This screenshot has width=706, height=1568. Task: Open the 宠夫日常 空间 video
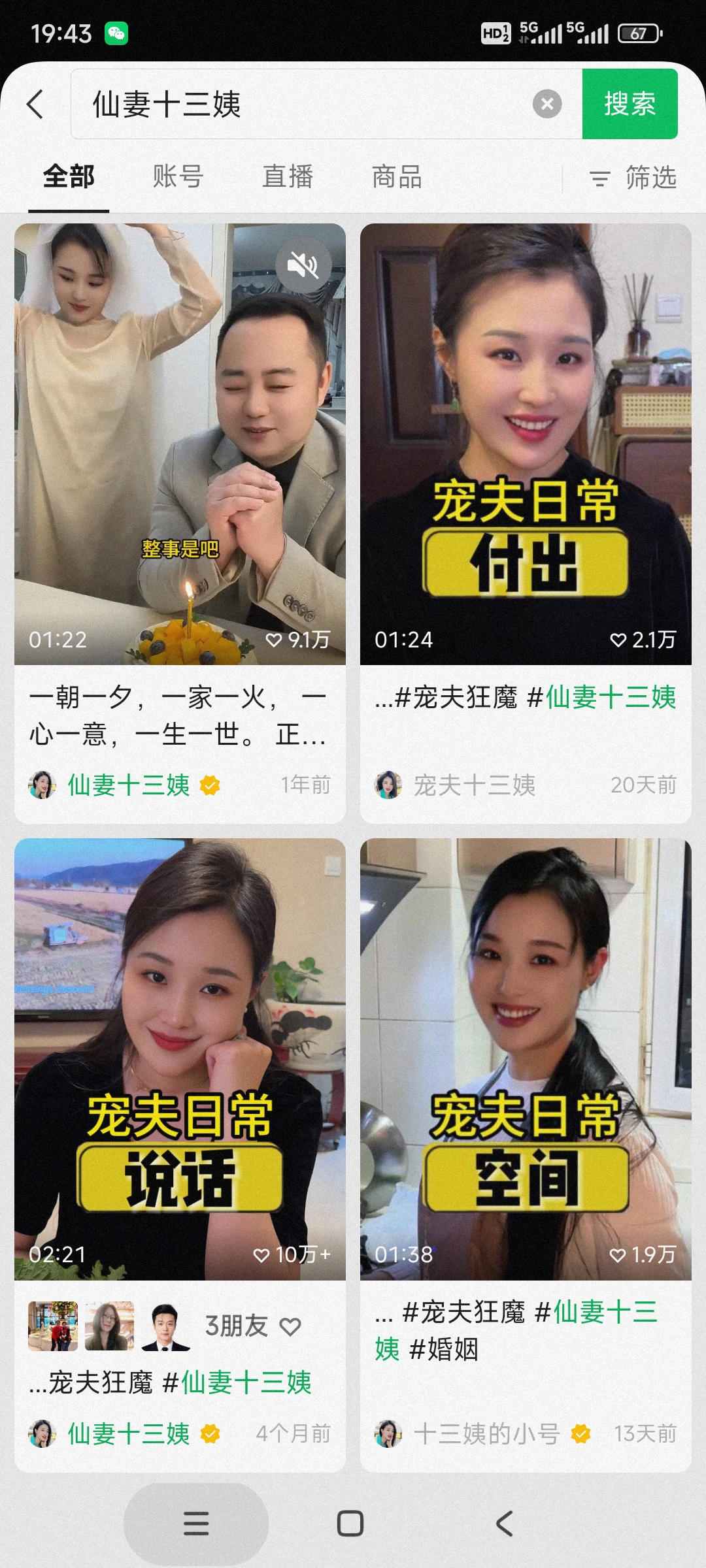(526, 1058)
